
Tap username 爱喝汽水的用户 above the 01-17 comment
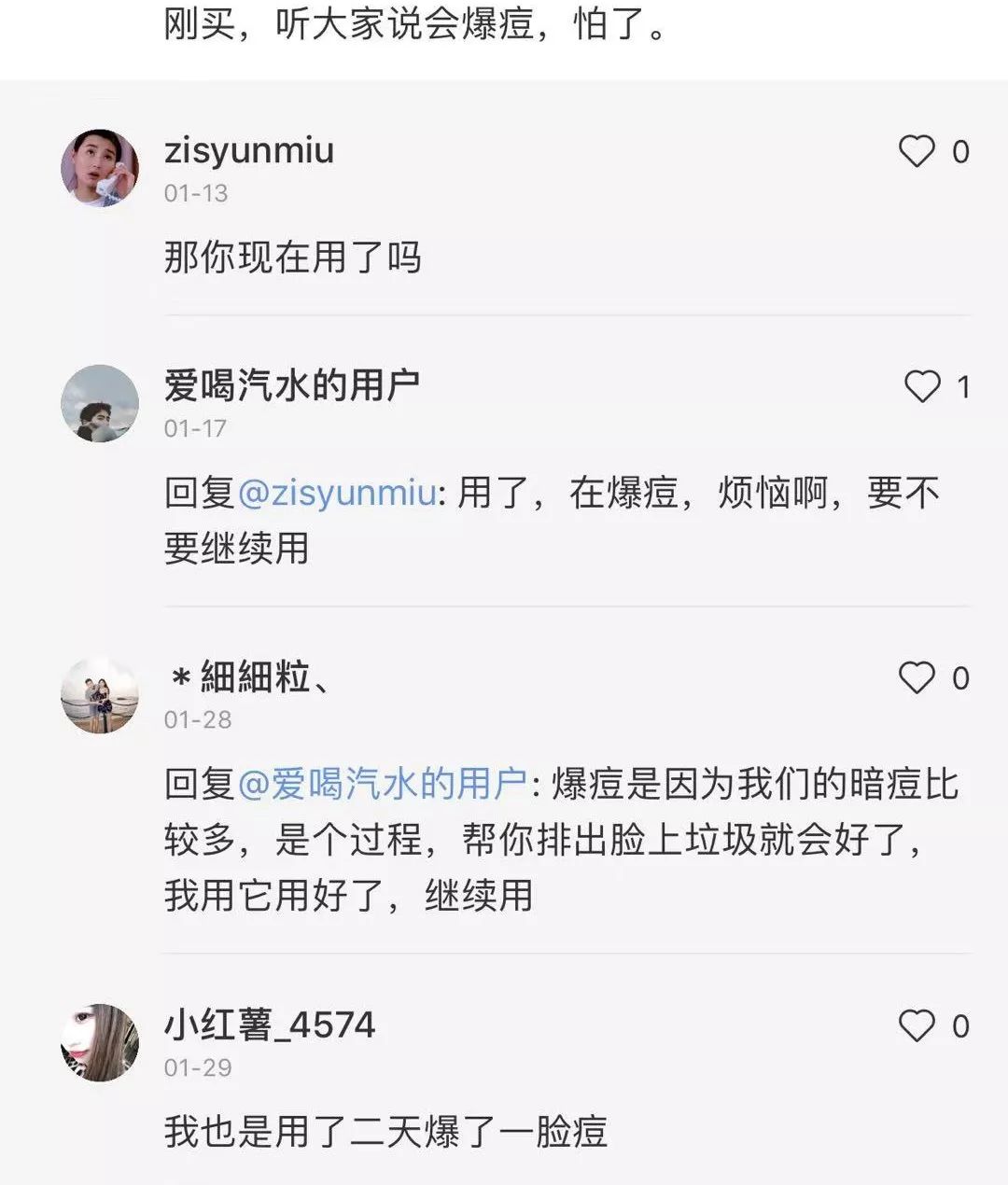coord(291,385)
